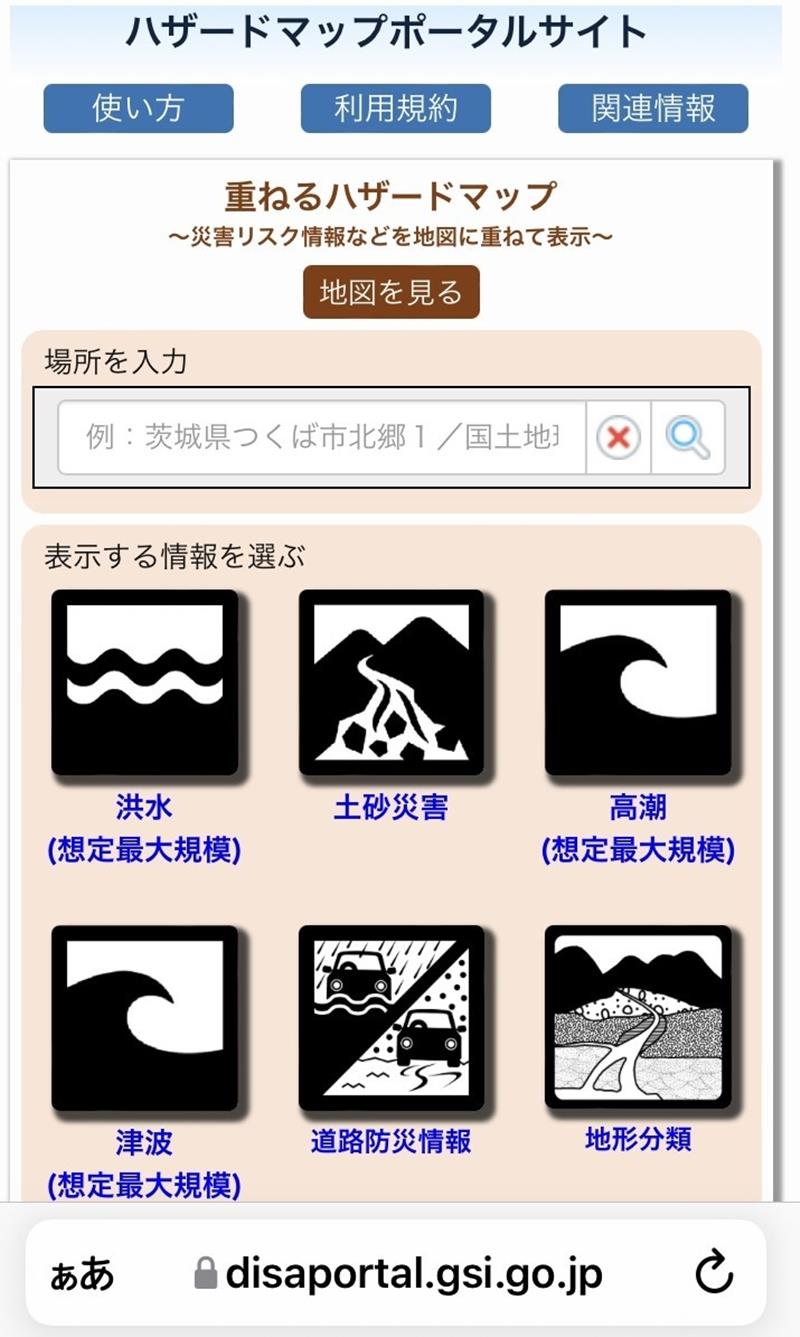Select the 土砂災害 (landslide) hazard icon
800x1337 pixels.
(x=390, y=683)
